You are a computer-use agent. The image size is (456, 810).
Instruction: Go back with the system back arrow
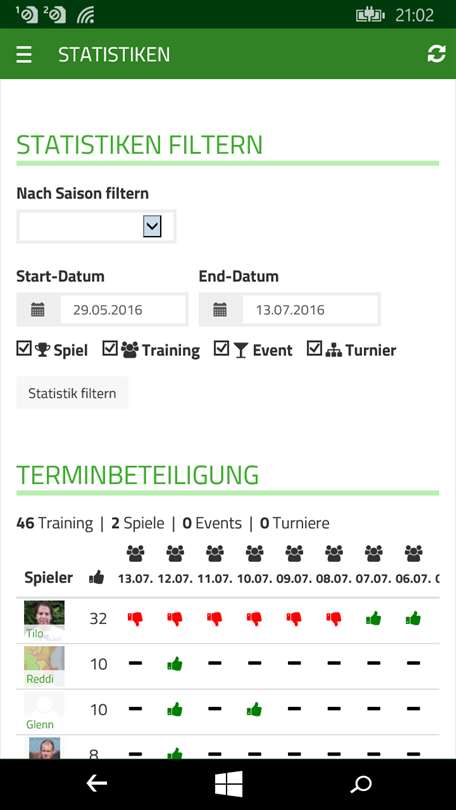pyautogui.click(x=97, y=784)
